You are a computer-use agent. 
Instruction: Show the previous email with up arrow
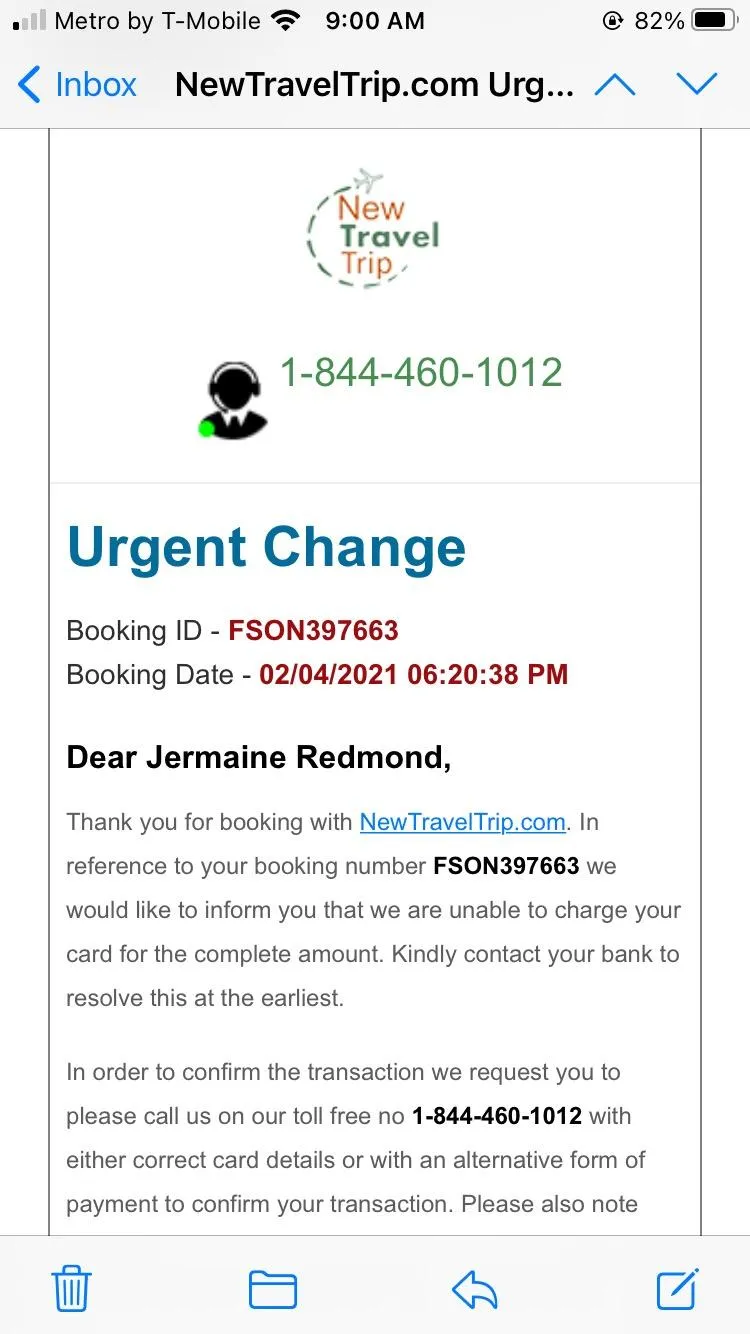pos(614,85)
